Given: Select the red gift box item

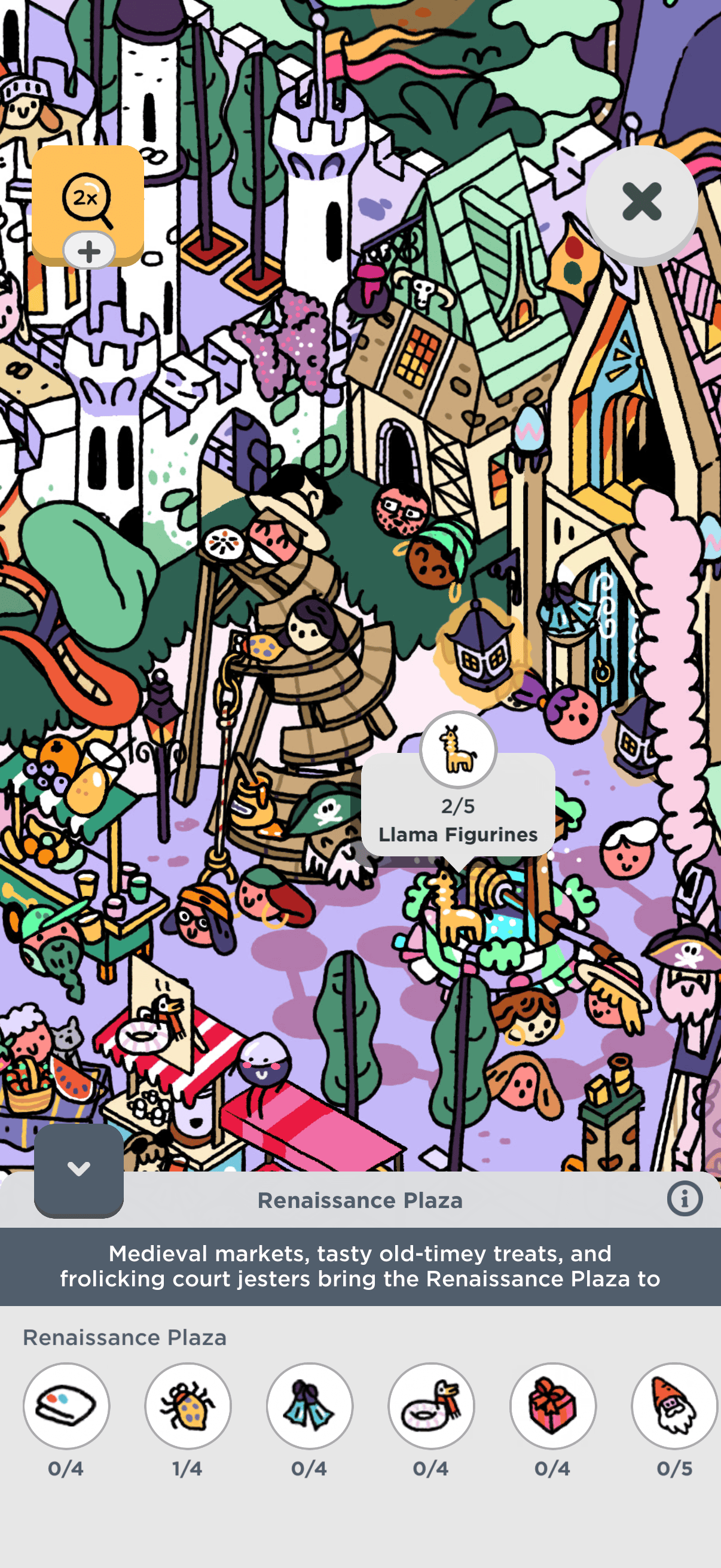Looking at the screenshot, I should tap(552, 1405).
